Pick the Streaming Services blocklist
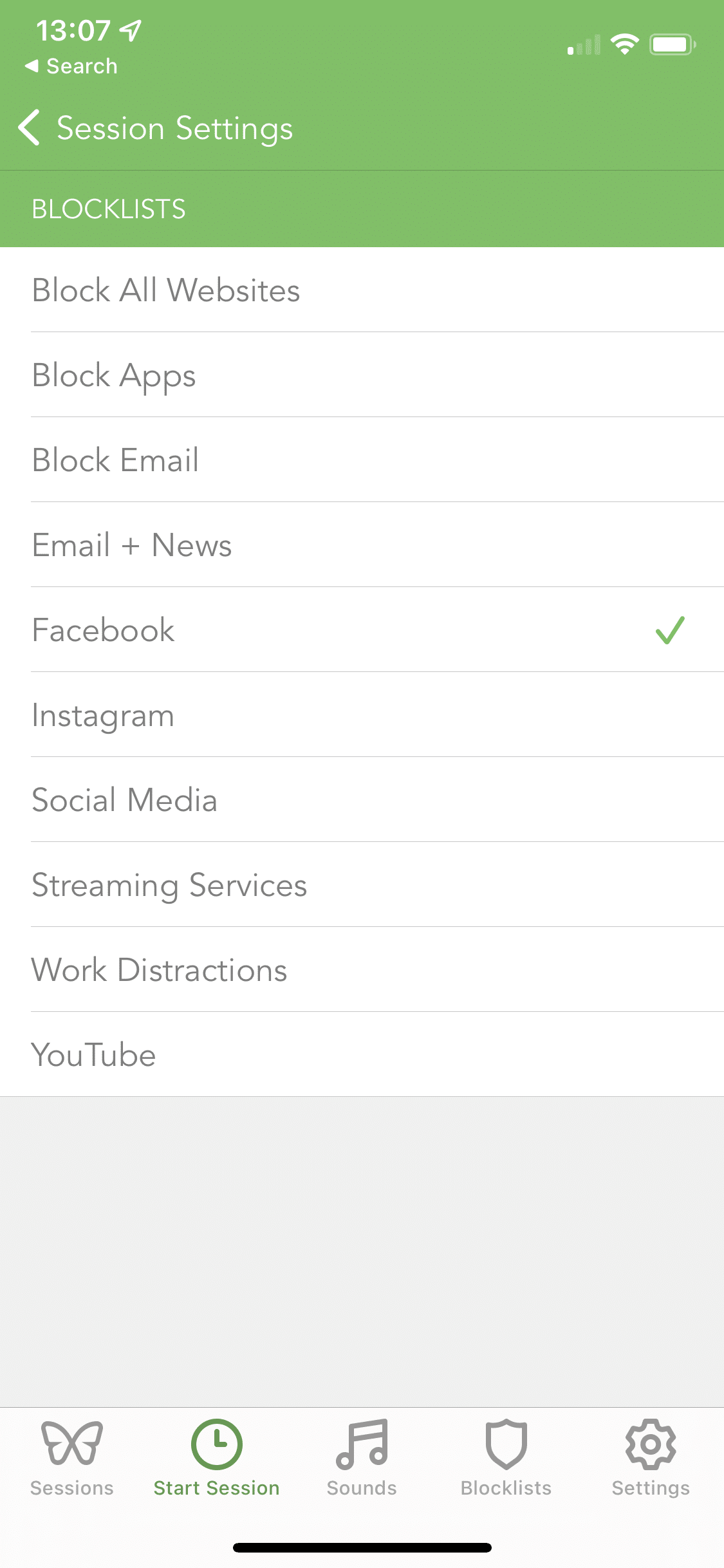The image size is (724, 1568). 362,884
